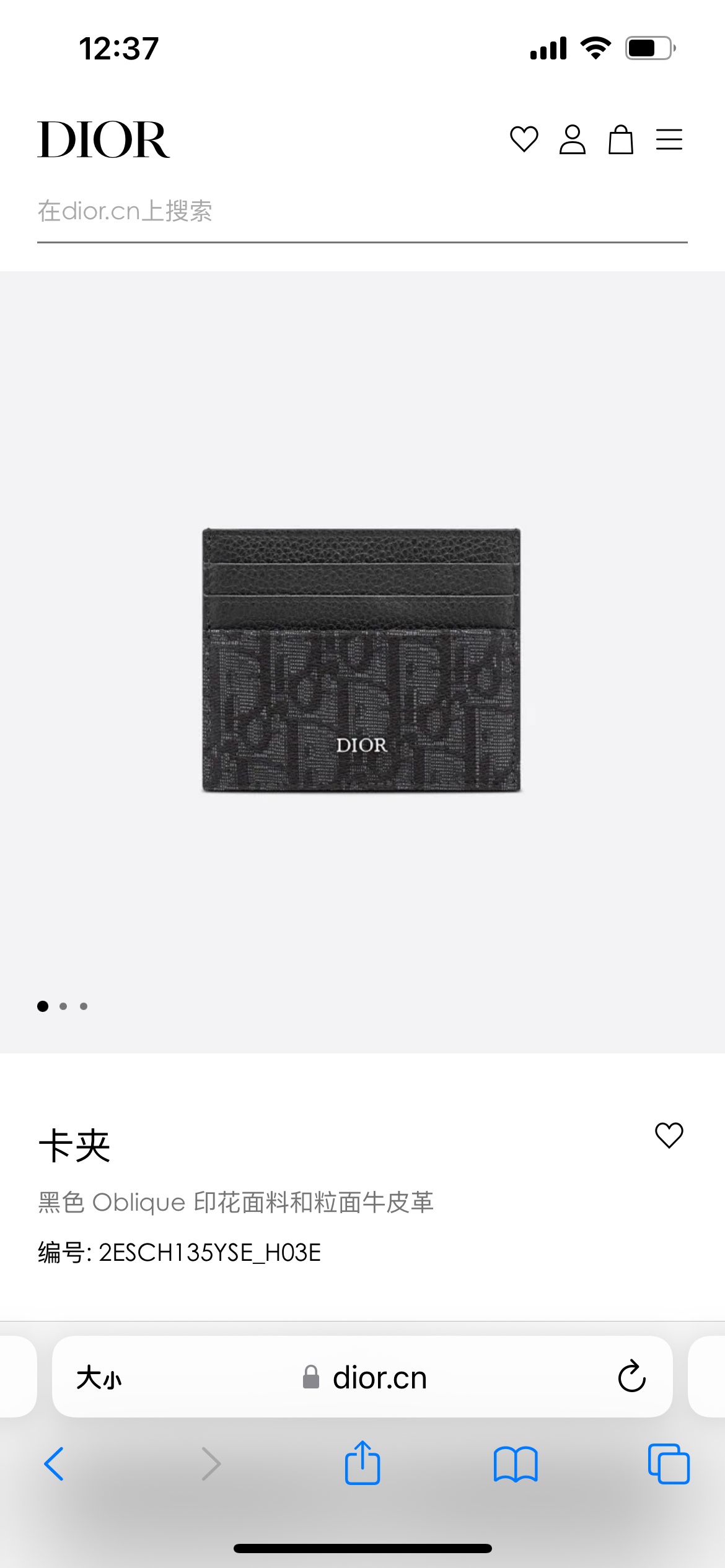The image size is (725, 1568).
Task: Tap the dior.cn address bar
Action: point(364,1378)
